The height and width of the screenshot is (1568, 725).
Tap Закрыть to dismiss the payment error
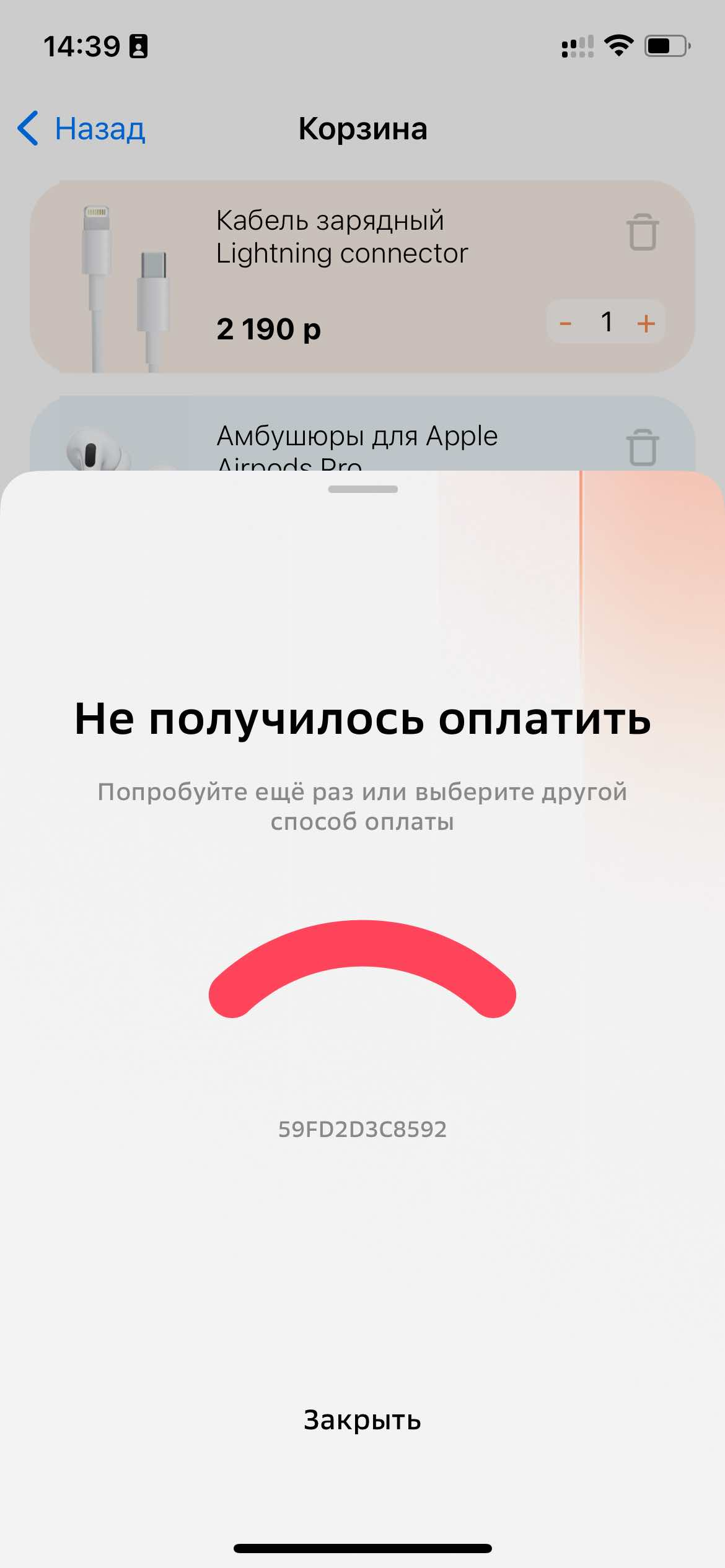click(362, 1420)
